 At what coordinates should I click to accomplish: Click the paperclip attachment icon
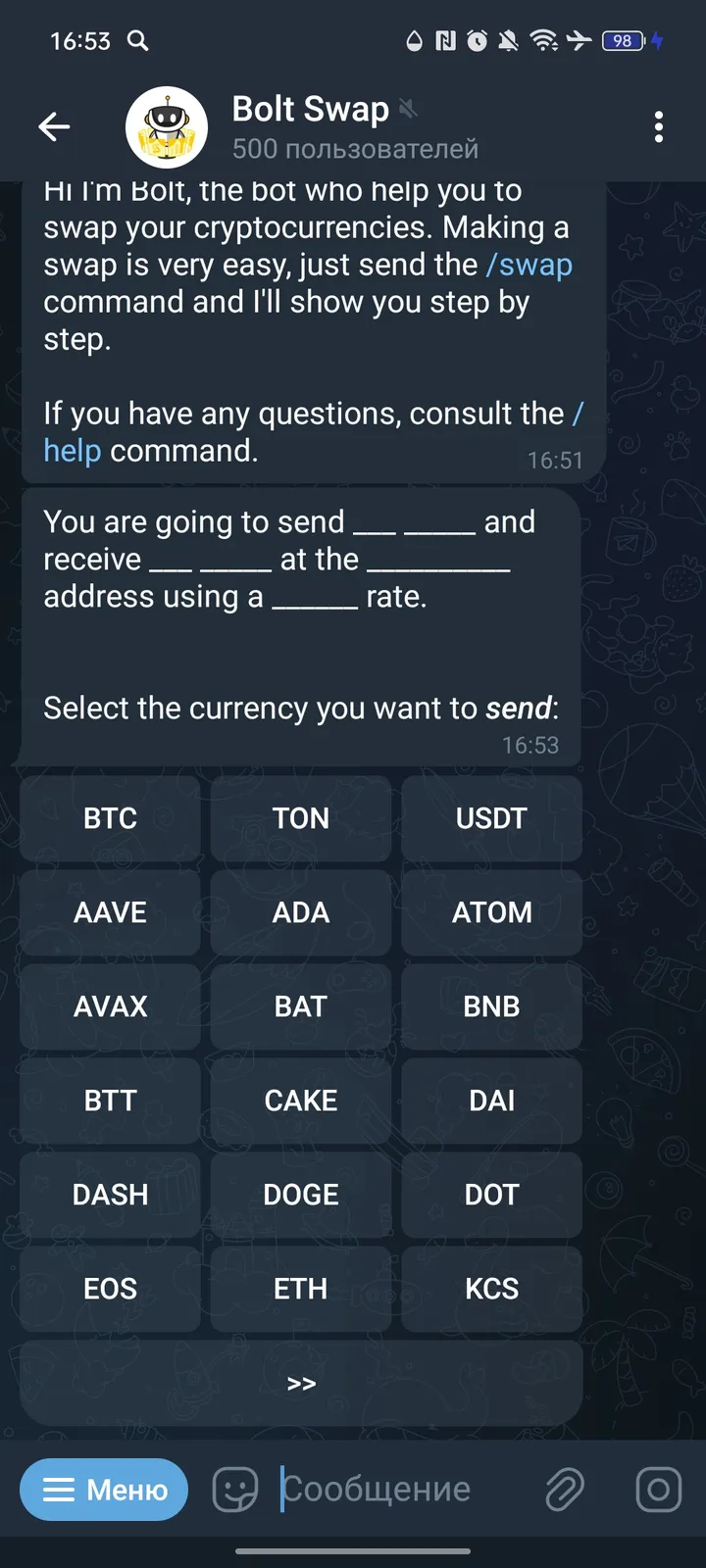pos(565,1489)
